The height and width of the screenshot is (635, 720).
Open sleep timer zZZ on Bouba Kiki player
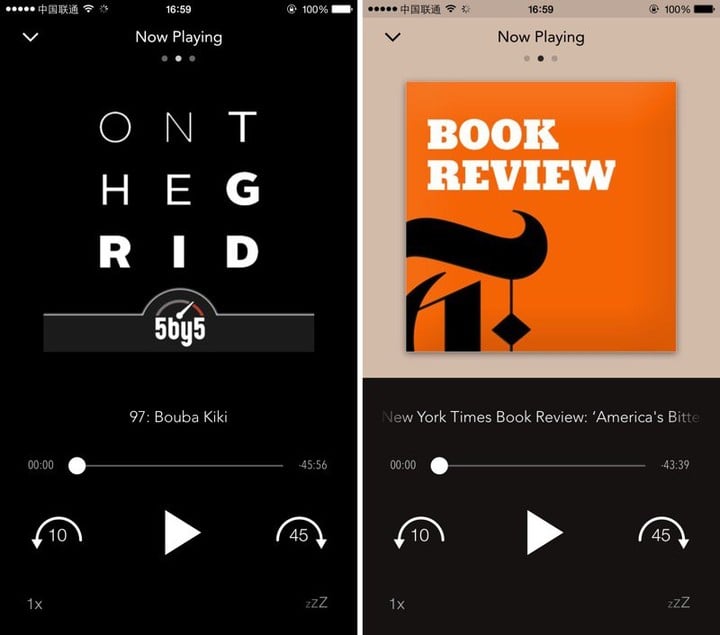[316, 603]
